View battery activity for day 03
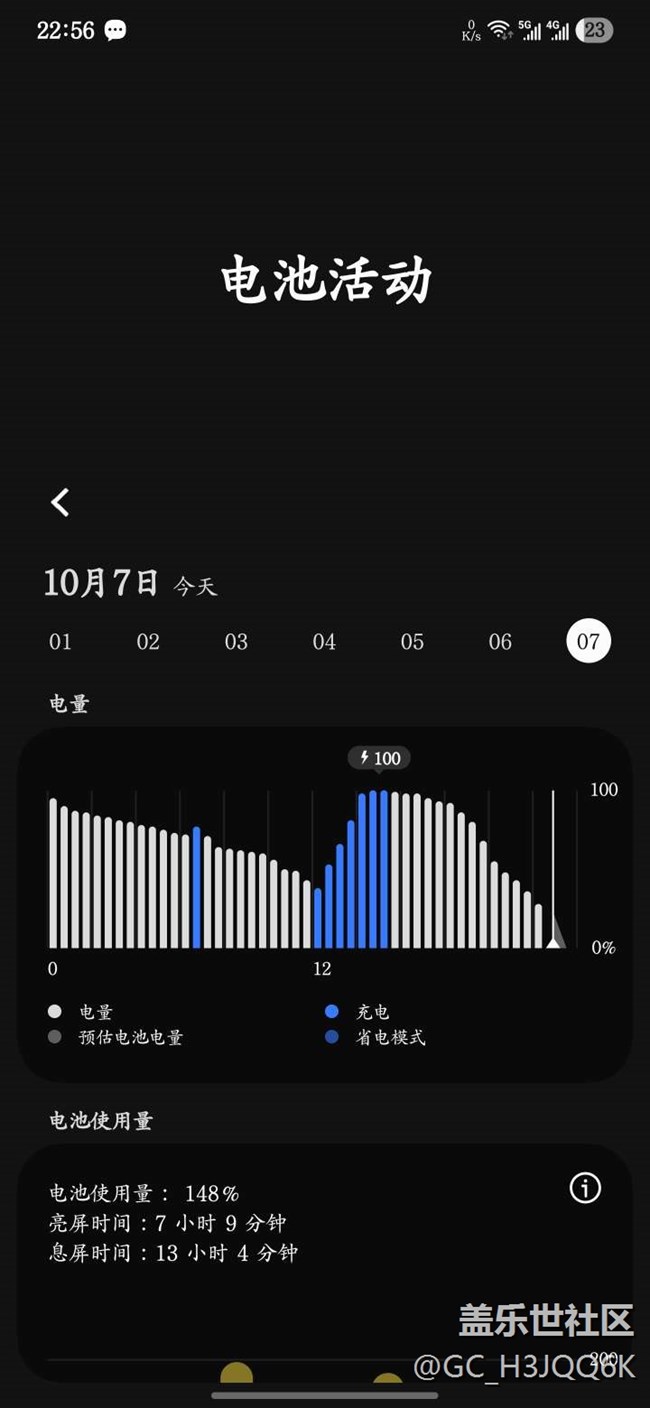 236,642
